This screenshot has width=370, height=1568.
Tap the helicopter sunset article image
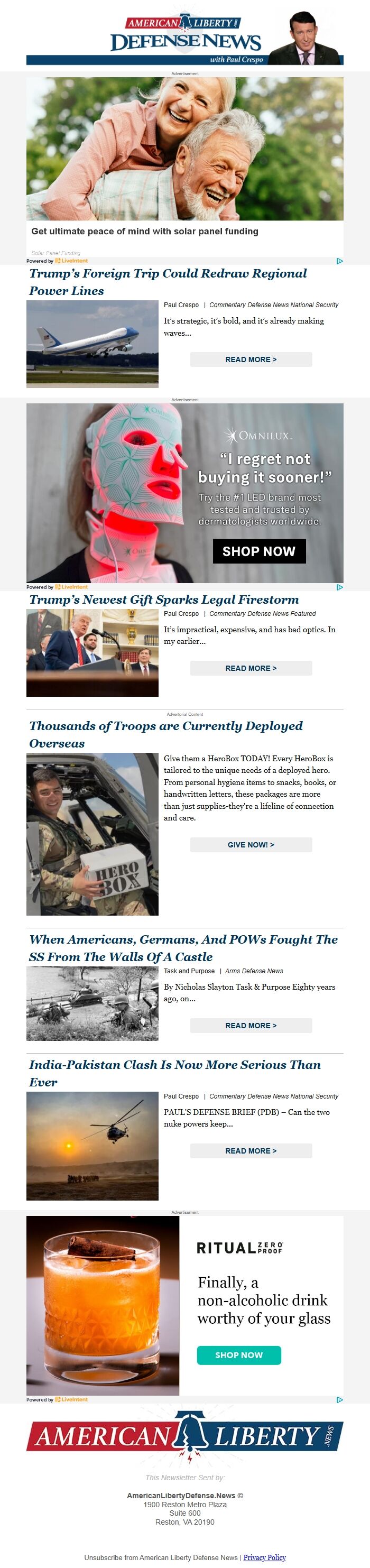tap(92, 1146)
